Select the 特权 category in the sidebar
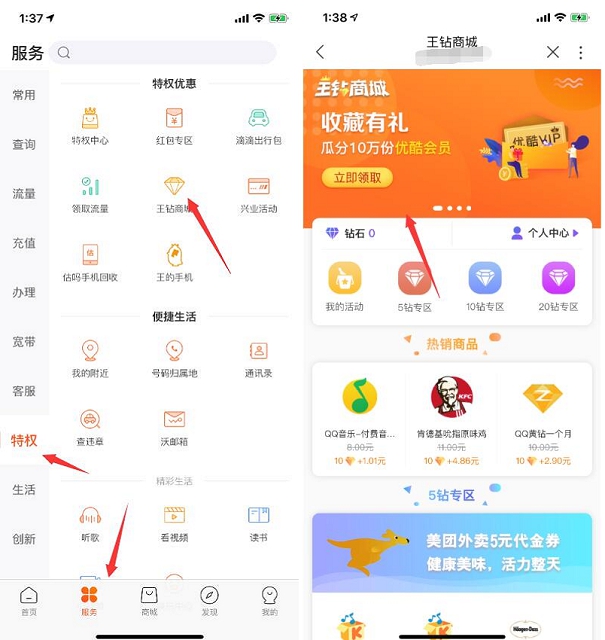Viewport: 605px width, 640px height. click(x=24, y=440)
